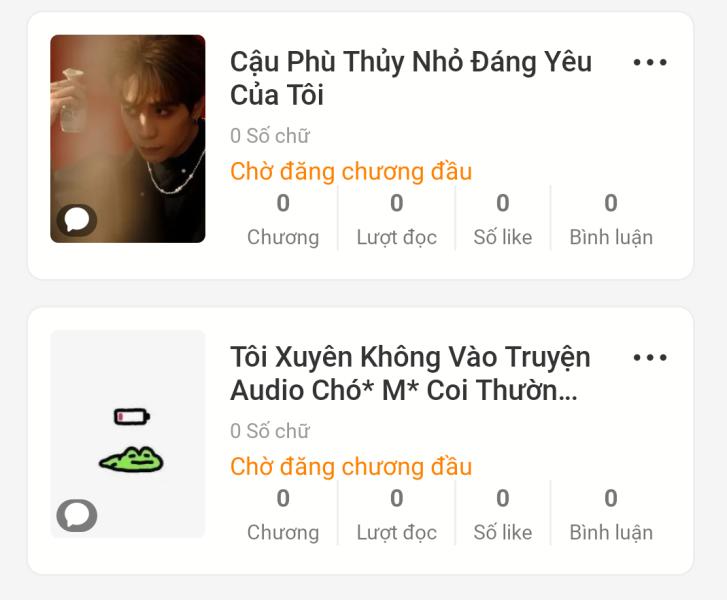Open options menu for Tôi Xuyên Không Vào Truyện
This screenshot has width=727, height=600.
650,357
